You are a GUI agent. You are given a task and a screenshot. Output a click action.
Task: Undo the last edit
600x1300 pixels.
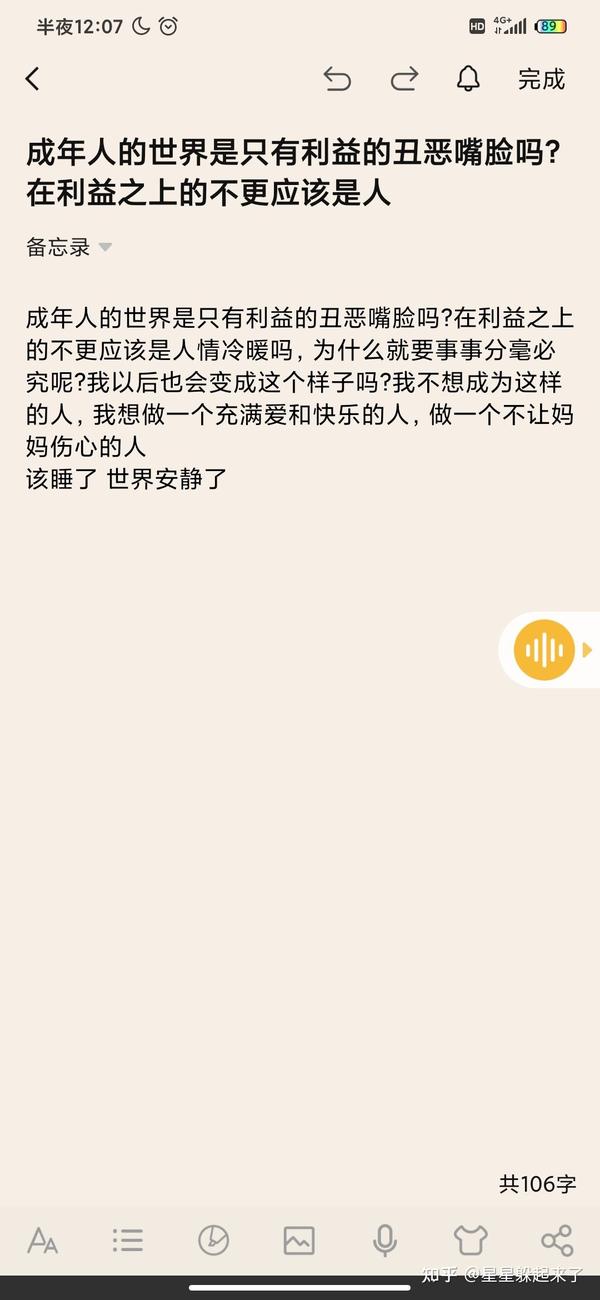point(337,79)
